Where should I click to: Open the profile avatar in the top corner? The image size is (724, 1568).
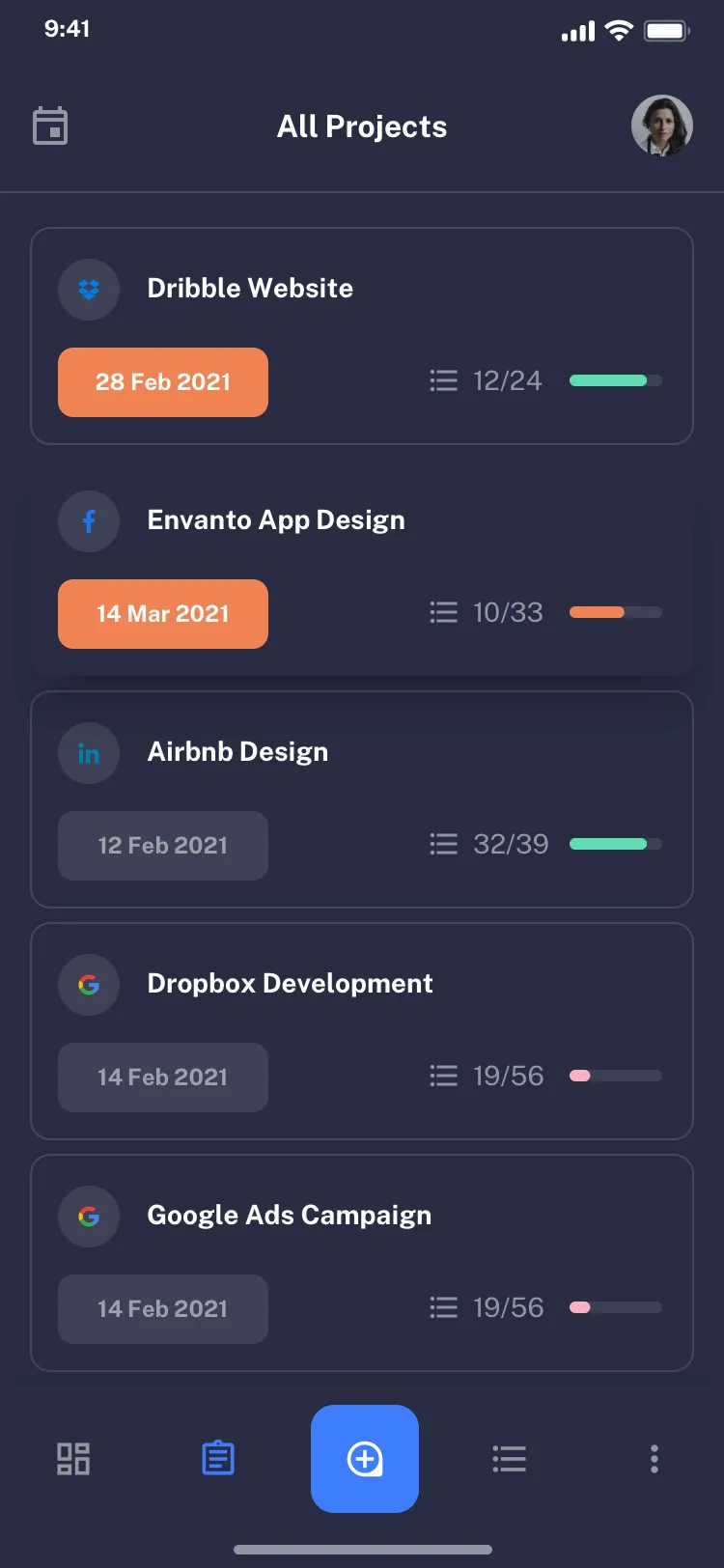pyautogui.click(x=662, y=126)
